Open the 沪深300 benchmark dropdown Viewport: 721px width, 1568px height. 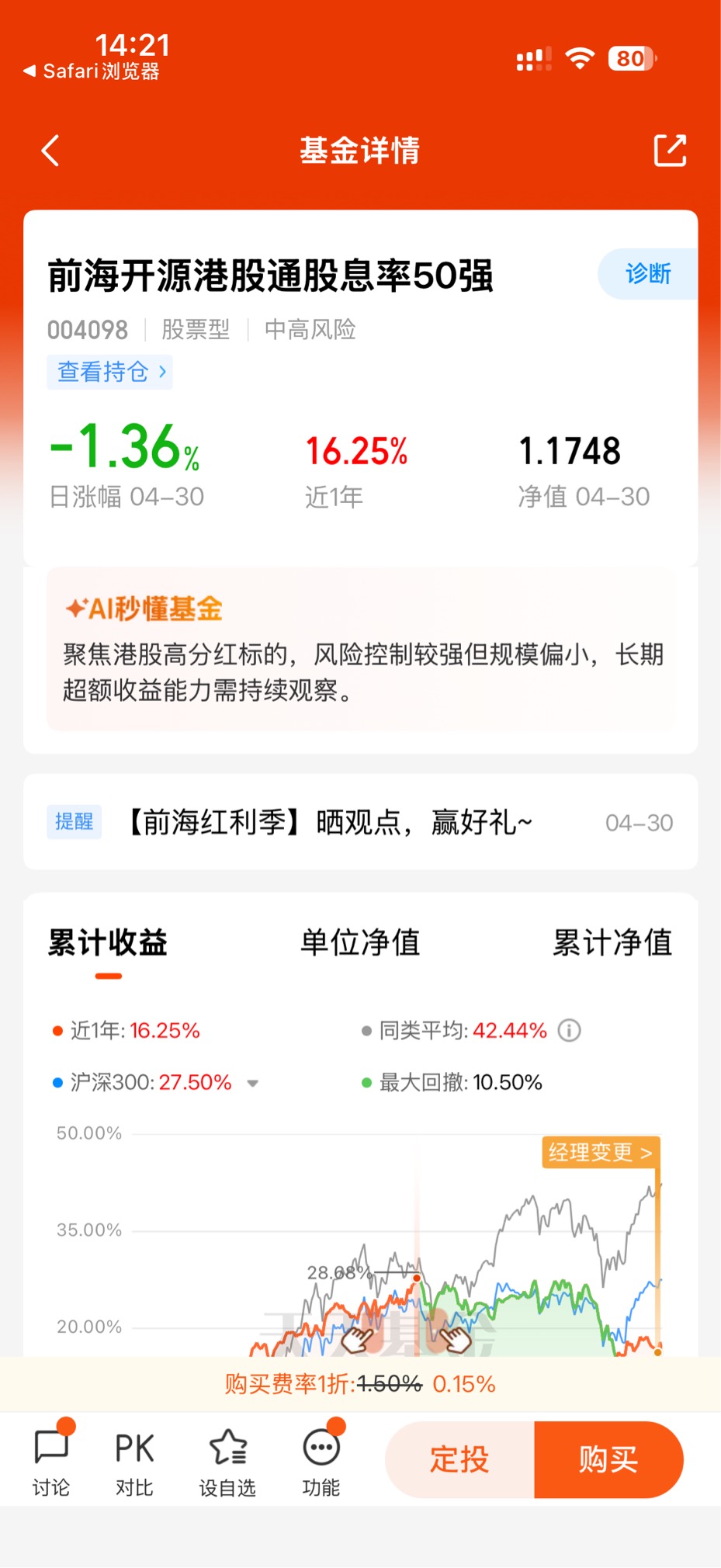(252, 1083)
